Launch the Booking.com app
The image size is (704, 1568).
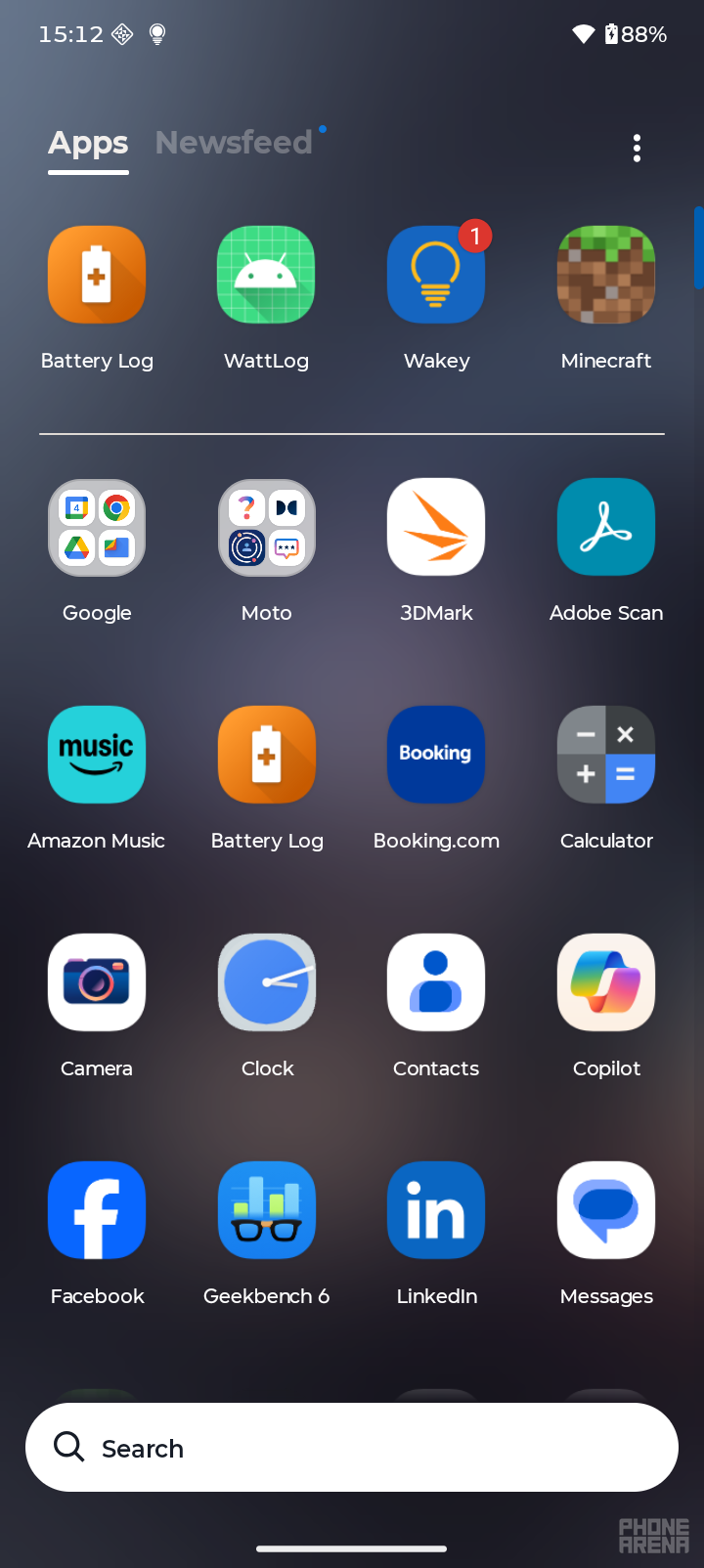point(436,755)
